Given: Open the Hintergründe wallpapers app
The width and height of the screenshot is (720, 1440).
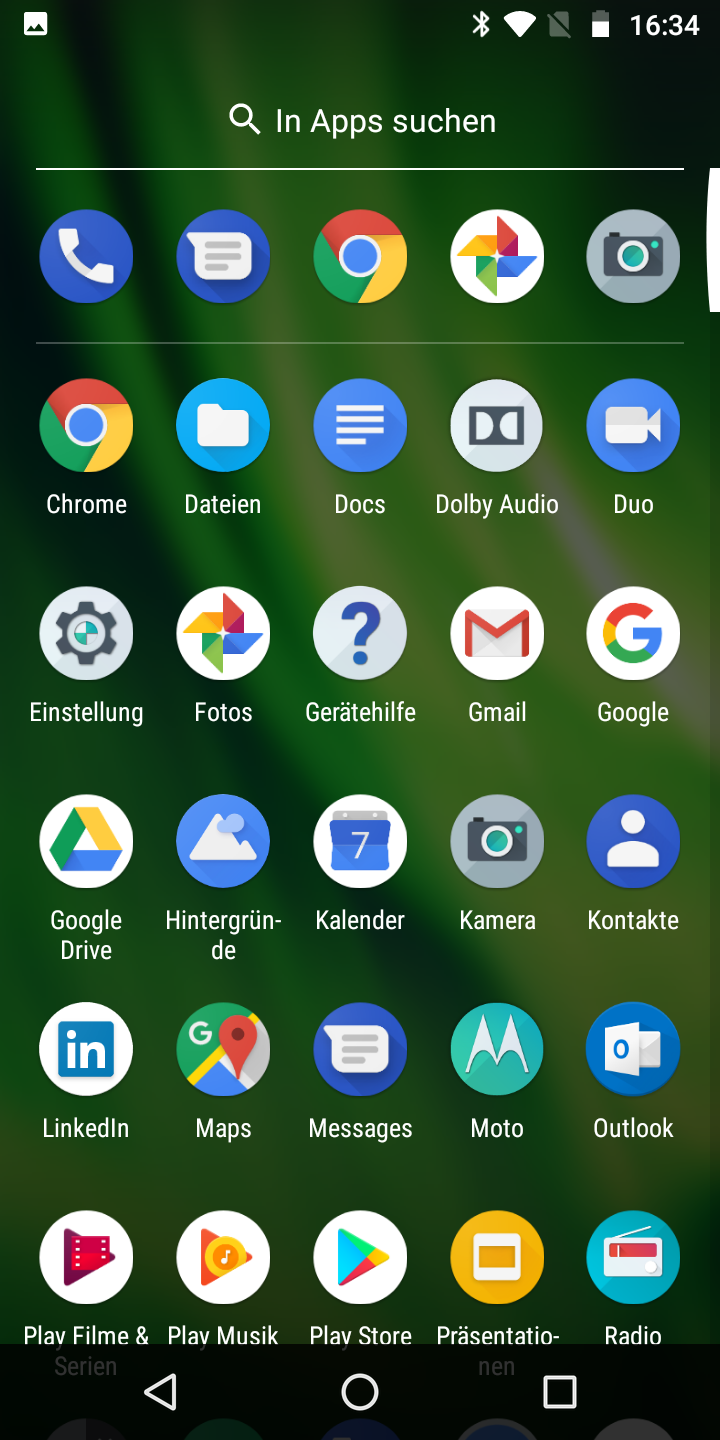Looking at the screenshot, I should [223, 842].
